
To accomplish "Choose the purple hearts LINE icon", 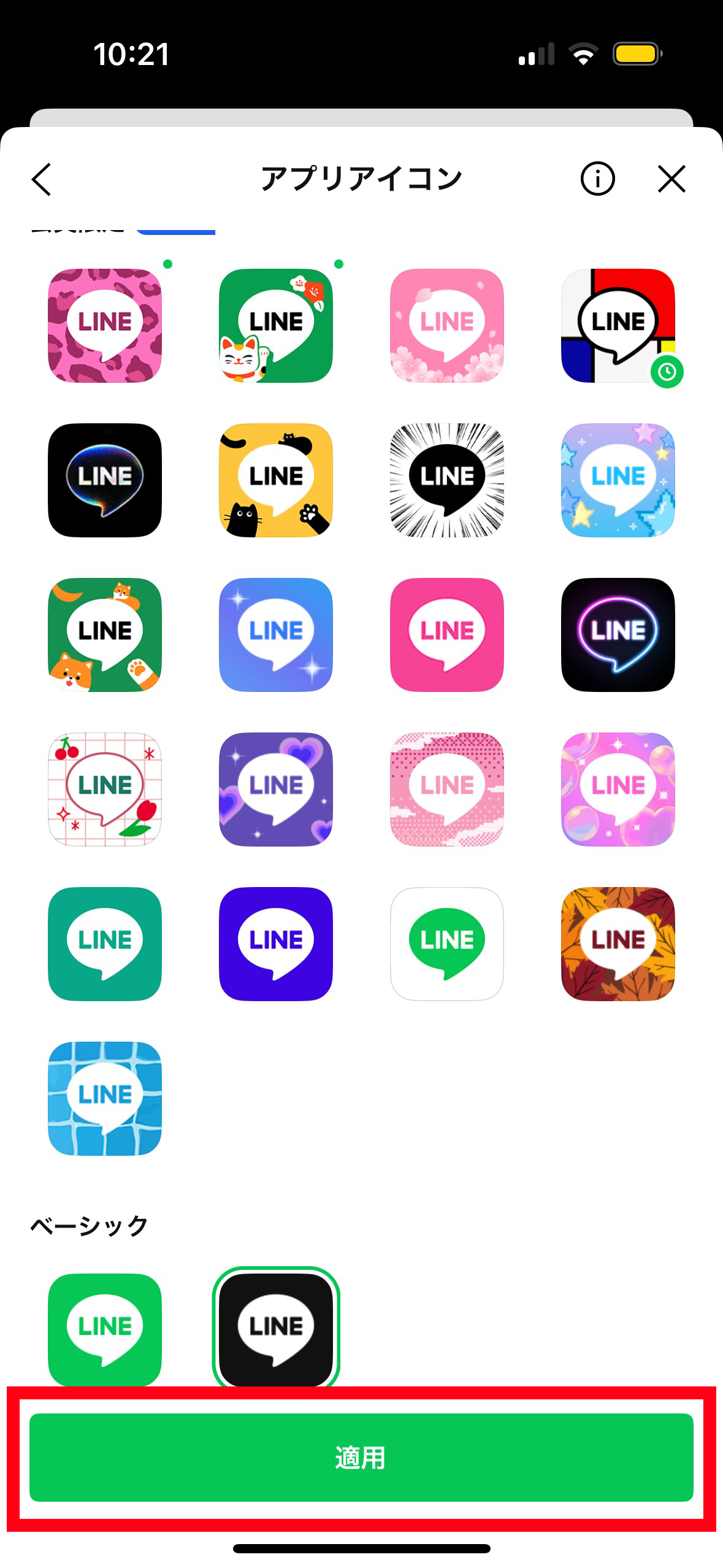I will click(x=276, y=789).
